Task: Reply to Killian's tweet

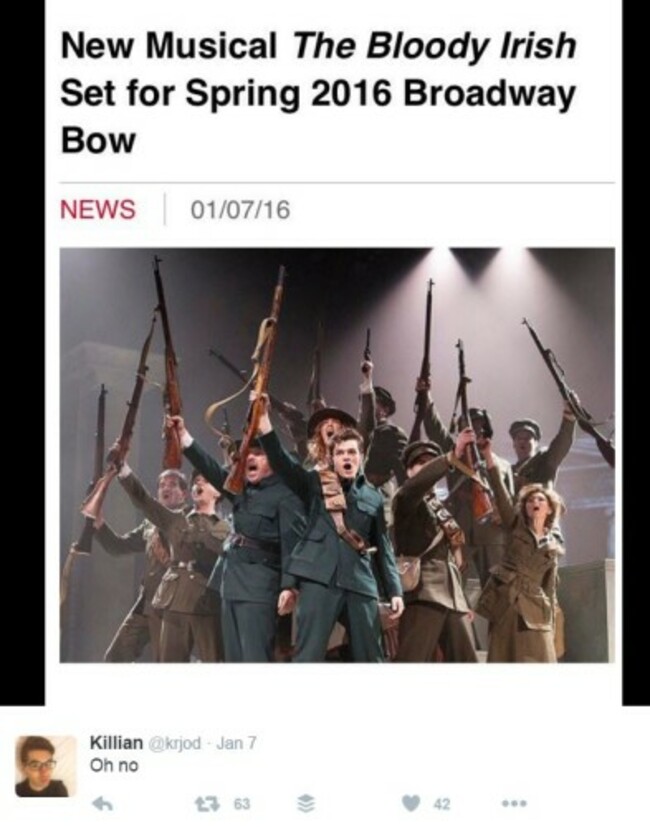Action: tap(99, 803)
